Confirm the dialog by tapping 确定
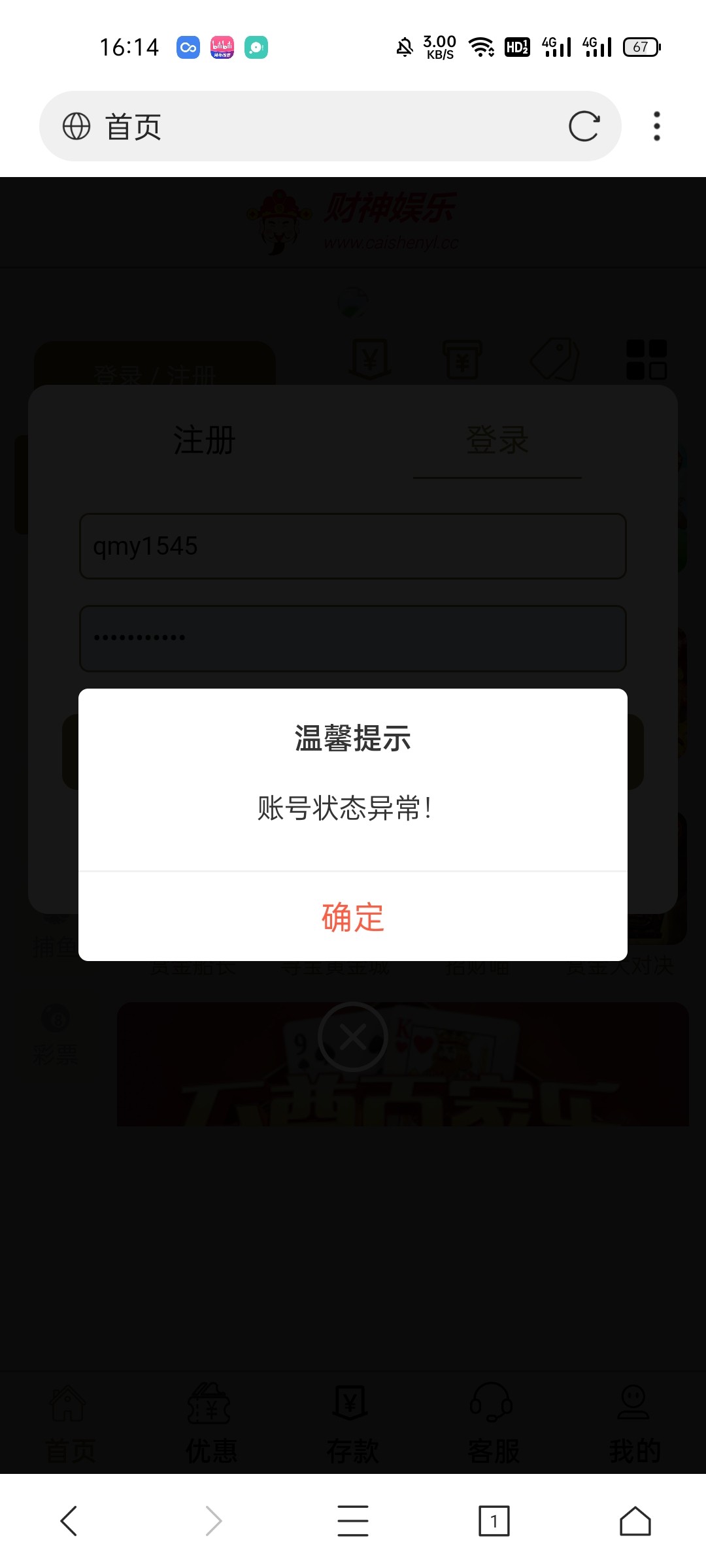The height and width of the screenshot is (1568, 706). coord(353,917)
